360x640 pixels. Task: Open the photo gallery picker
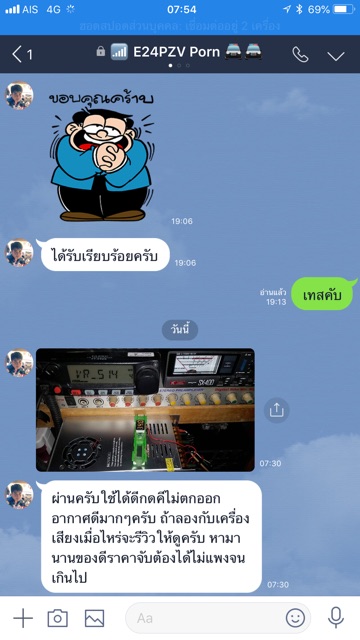pyautogui.click(x=94, y=618)
